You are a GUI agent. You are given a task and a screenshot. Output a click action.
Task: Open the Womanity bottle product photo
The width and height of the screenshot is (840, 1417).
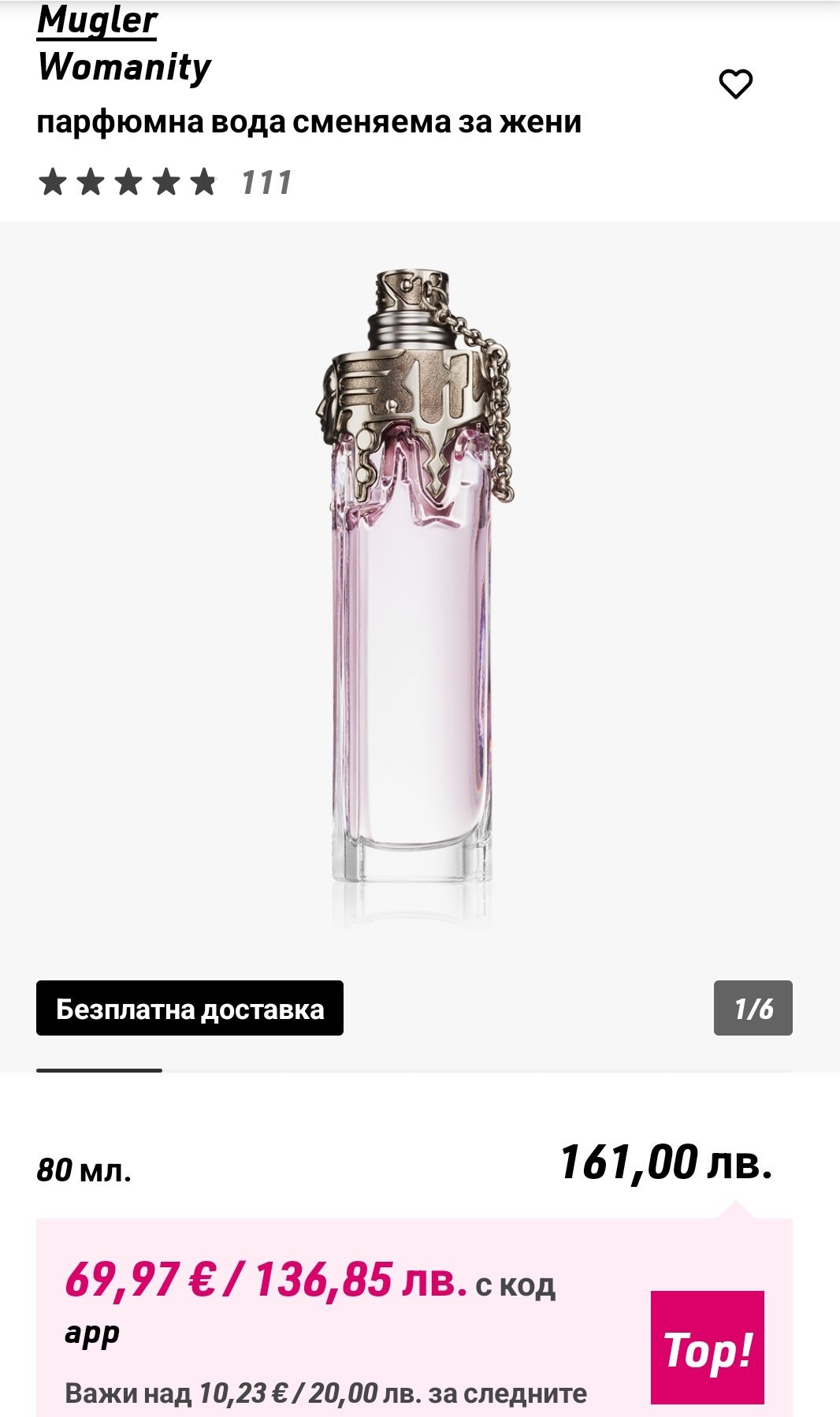(413, 599)
